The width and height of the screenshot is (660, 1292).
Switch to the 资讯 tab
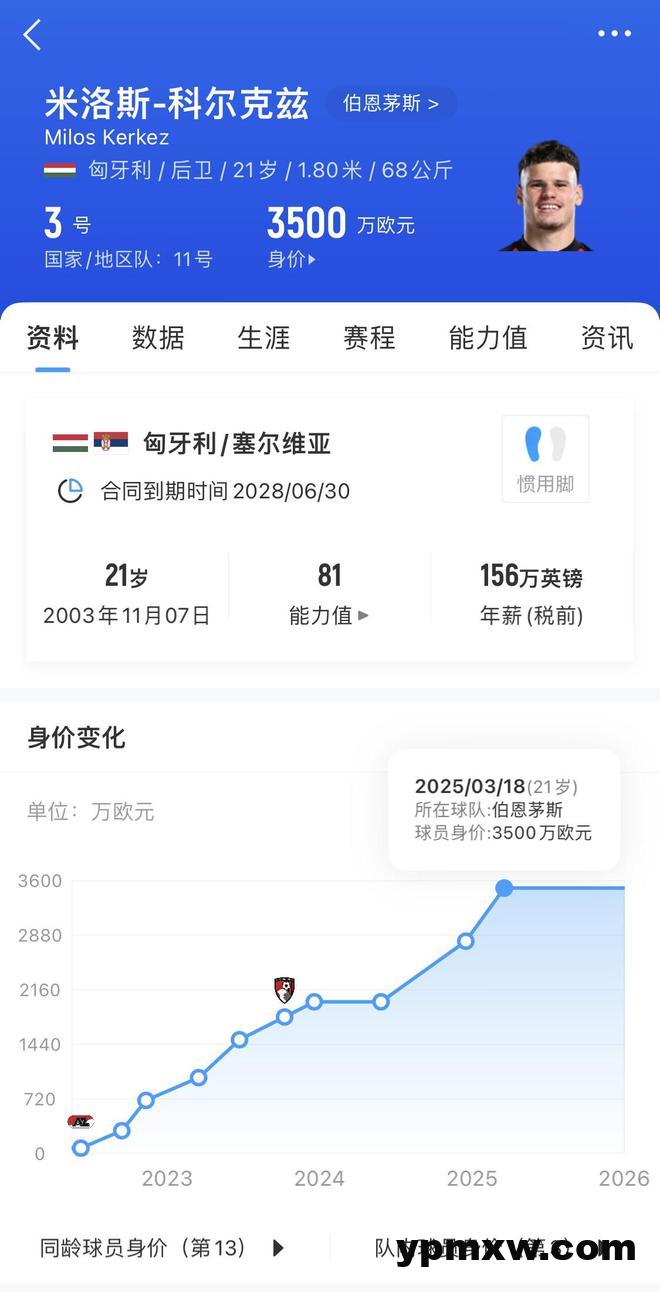pyautogui.click(x=606, y=338)
